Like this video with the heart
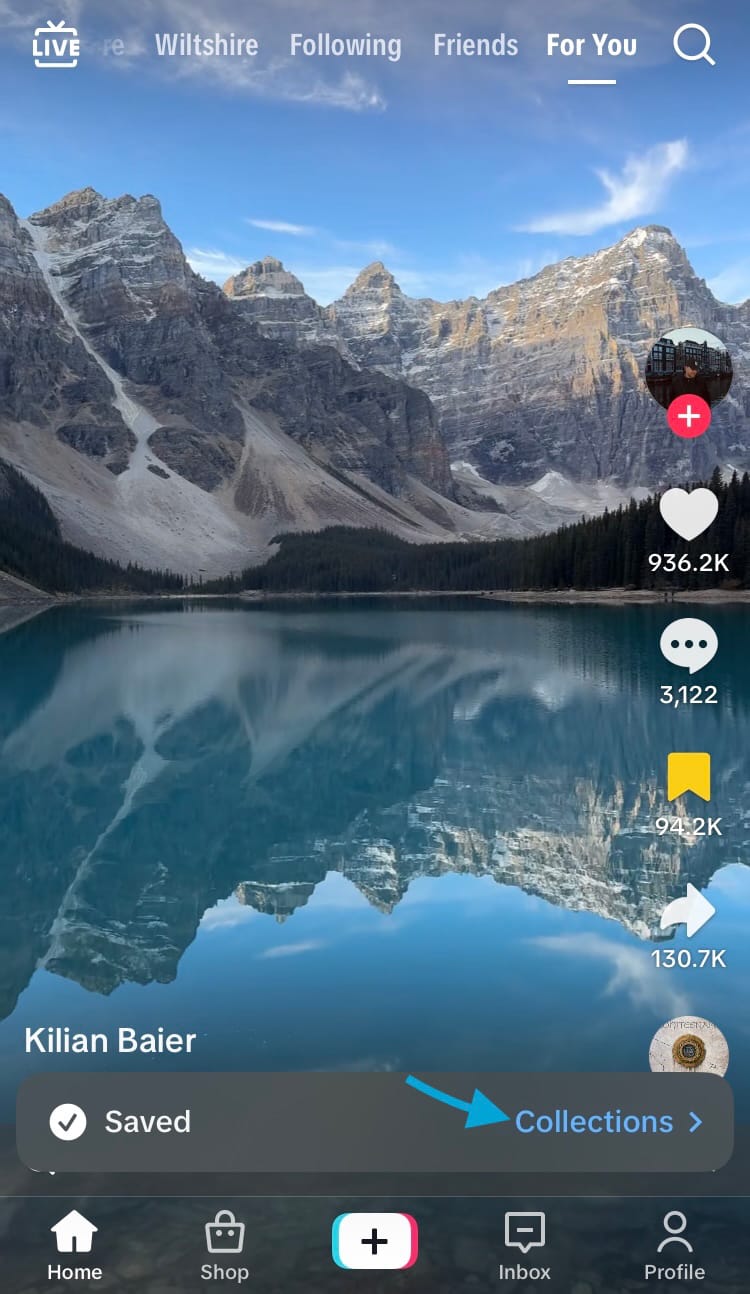The height and width of the screenshot is (1294, 750). 688,515
